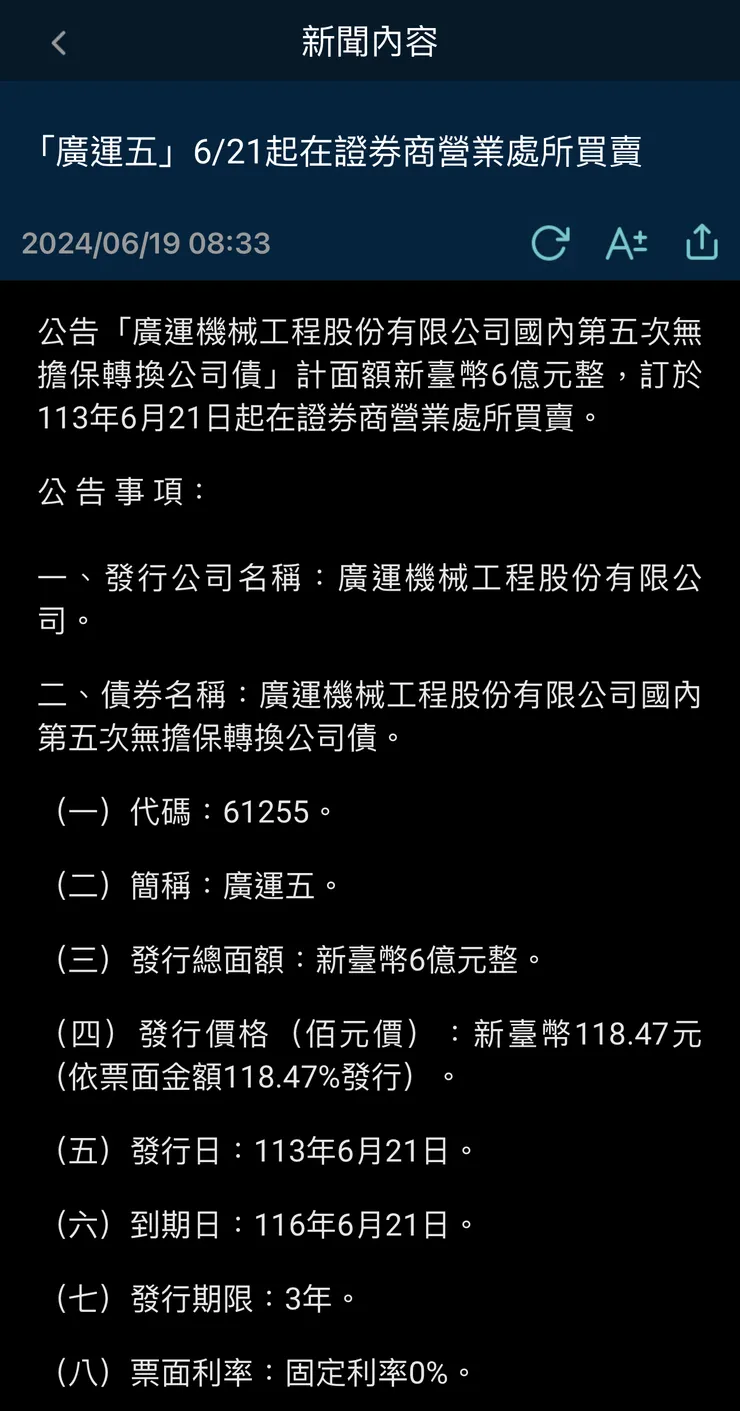Tap the 新聞內容 title bar

coord(370,42)
